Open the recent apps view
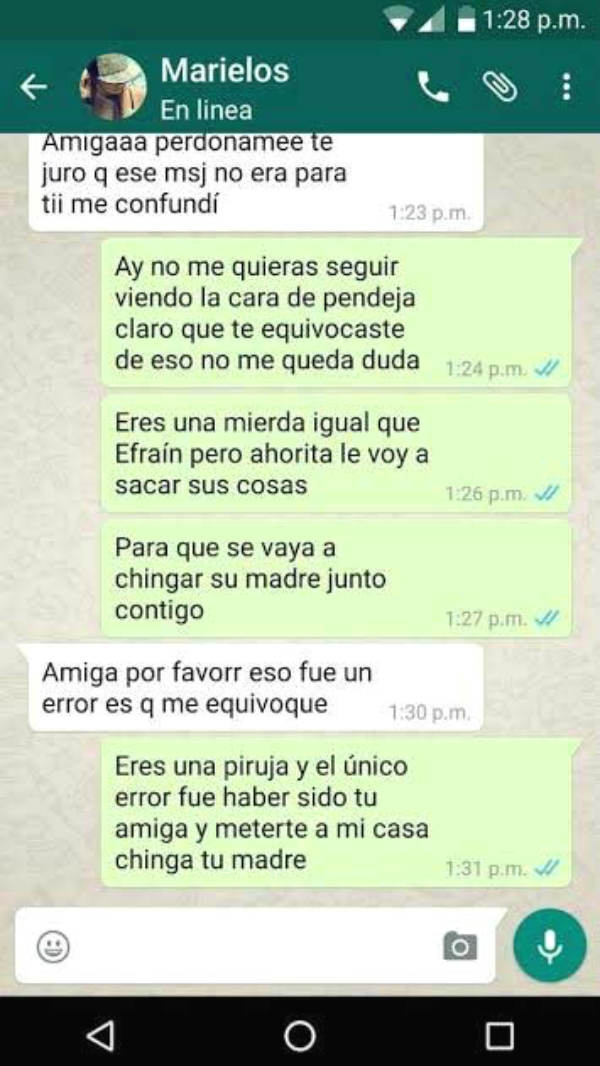This screenshot has height=1066, width=600. (499, 1035)
